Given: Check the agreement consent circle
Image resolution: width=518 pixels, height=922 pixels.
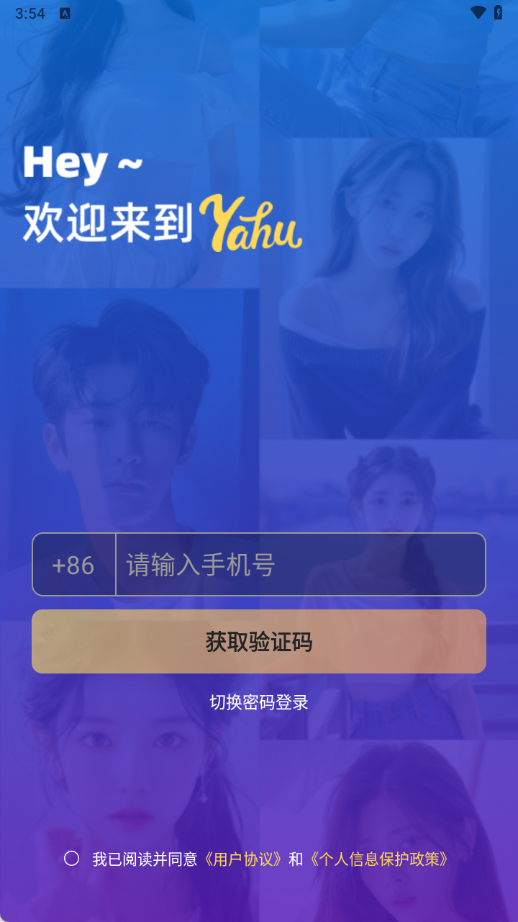Looking at the screenshot, I should click(72, 858).
